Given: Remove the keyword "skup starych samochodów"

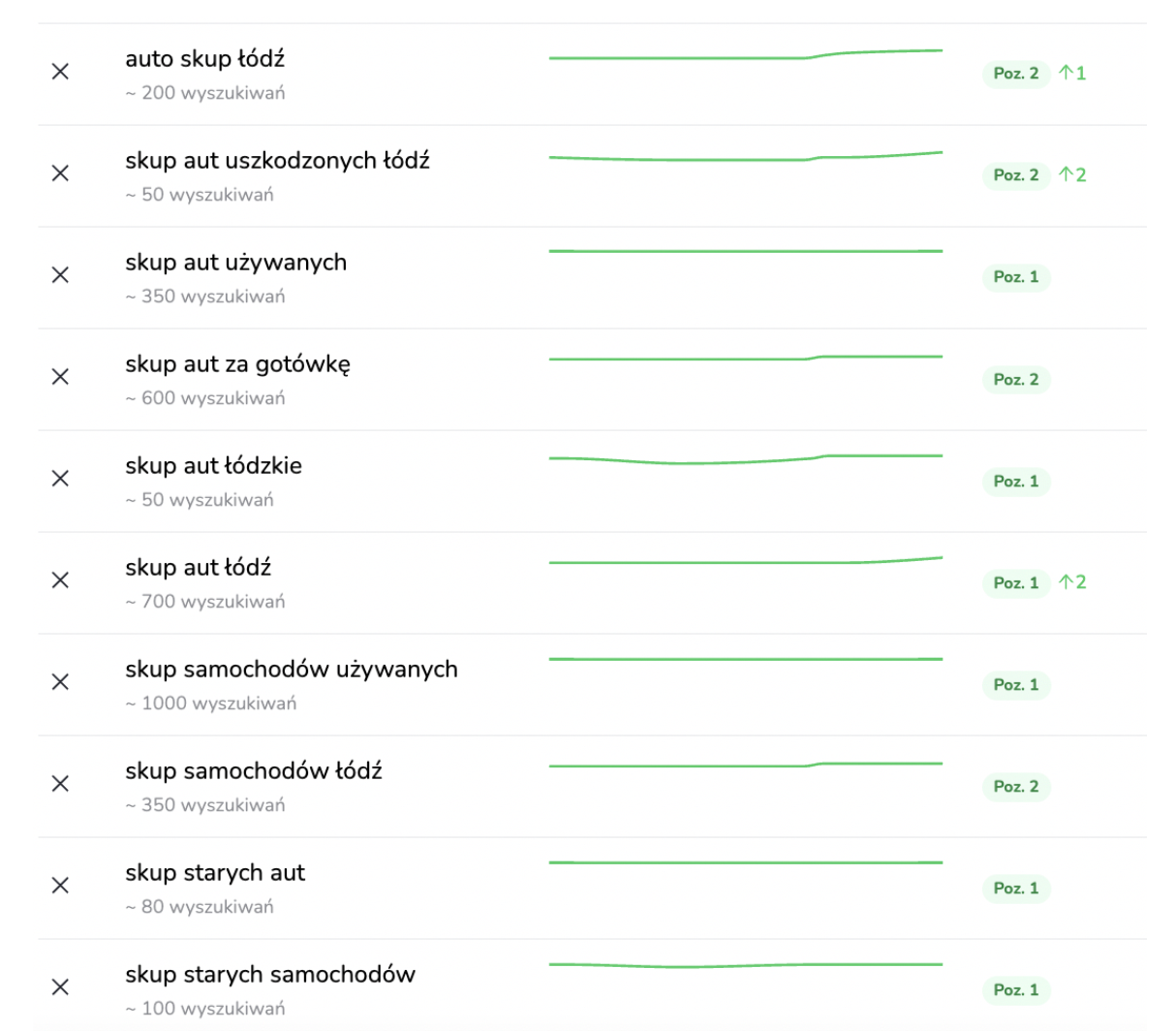Looking at the screenshot, I should coord(60,987).
